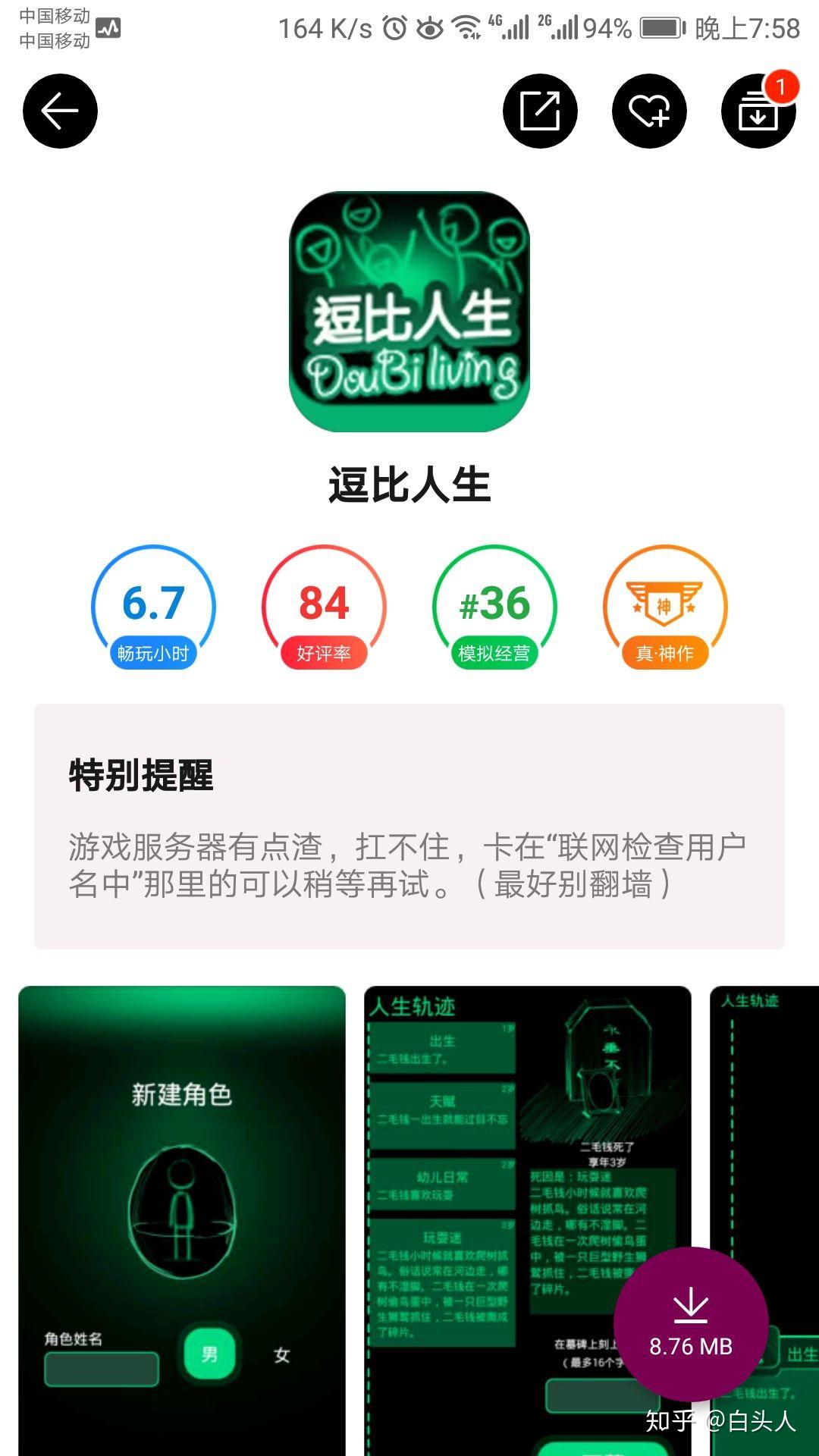819x1456 pixels.
Task: Tap the 真·神作 badge
Action: click(665, 607)
